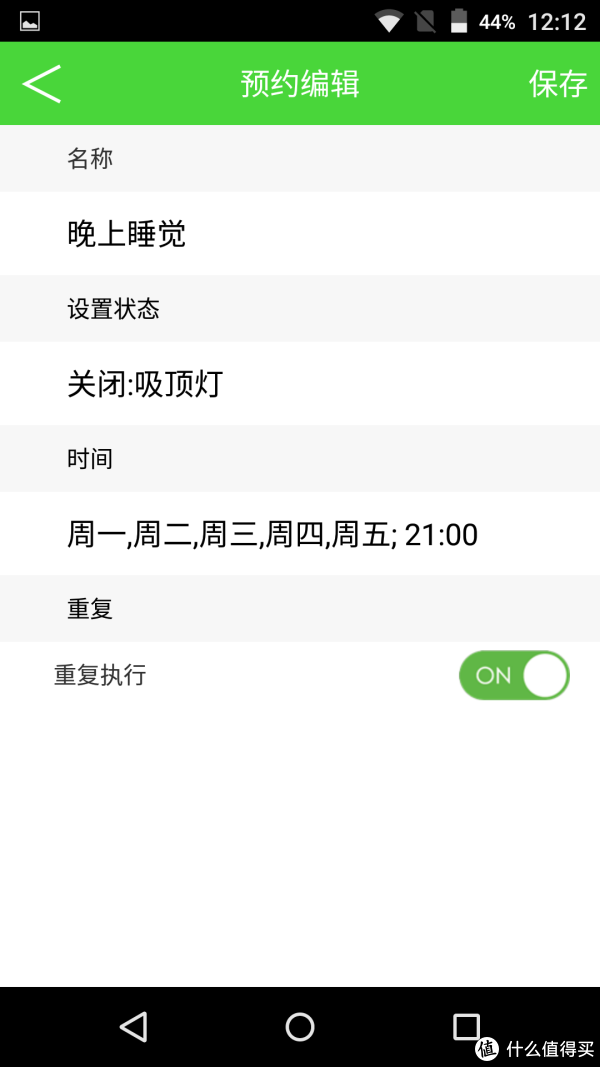This screenshot has height=1067, width=600.
Task: Open the 关闭:吸顶灯 status setting
Action: click(x=300, y=384)
